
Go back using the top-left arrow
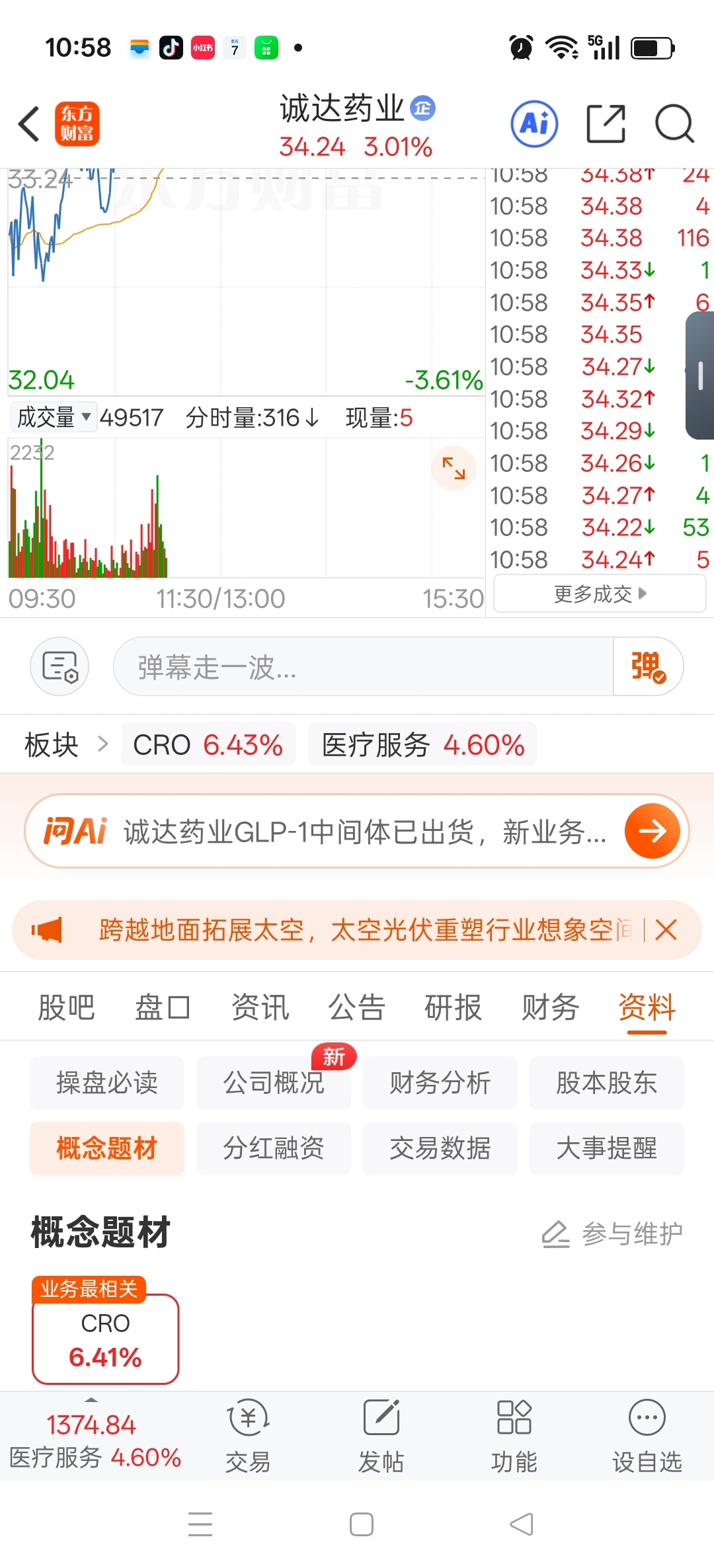(x=30, y=124)
